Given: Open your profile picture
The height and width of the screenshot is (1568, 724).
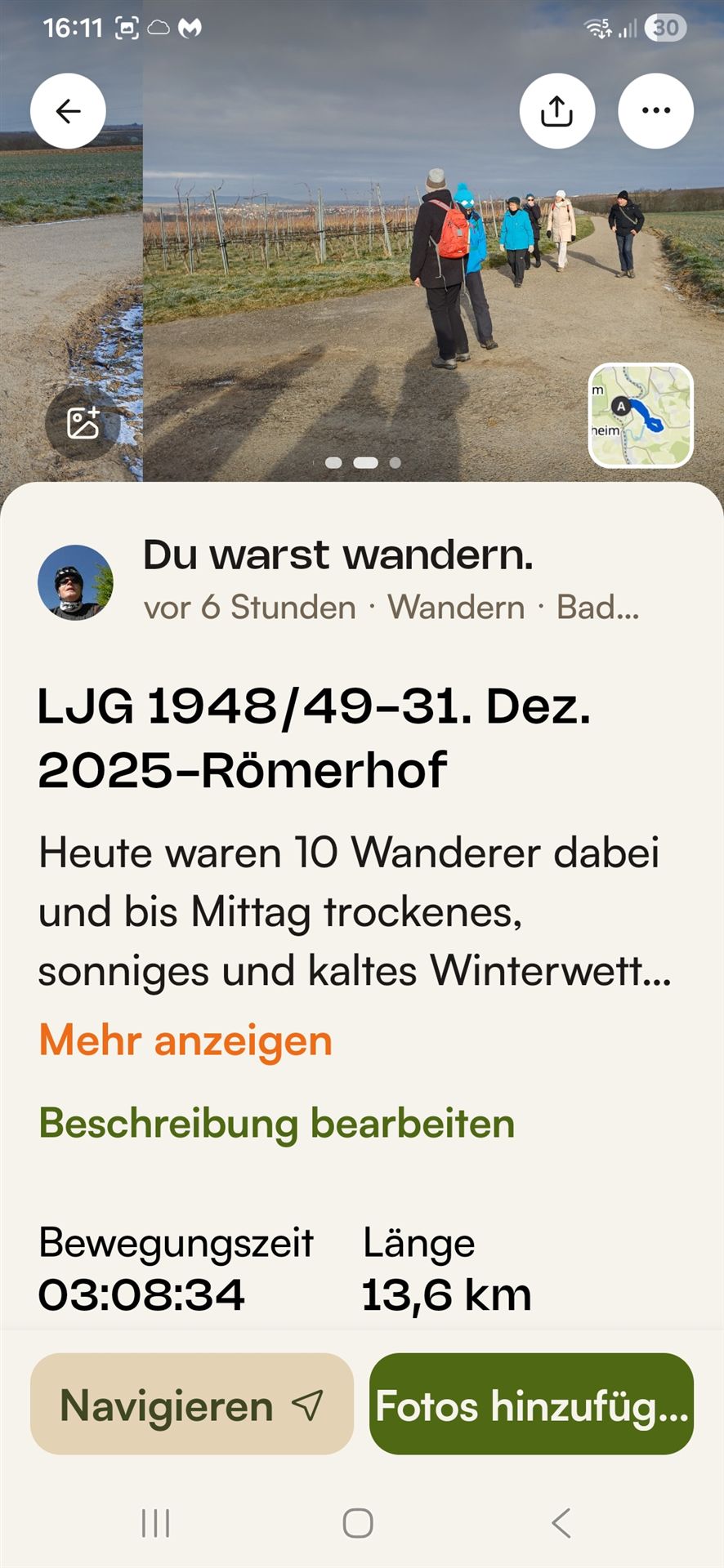Looking at the screenshot, I should (x=75, y=582).
